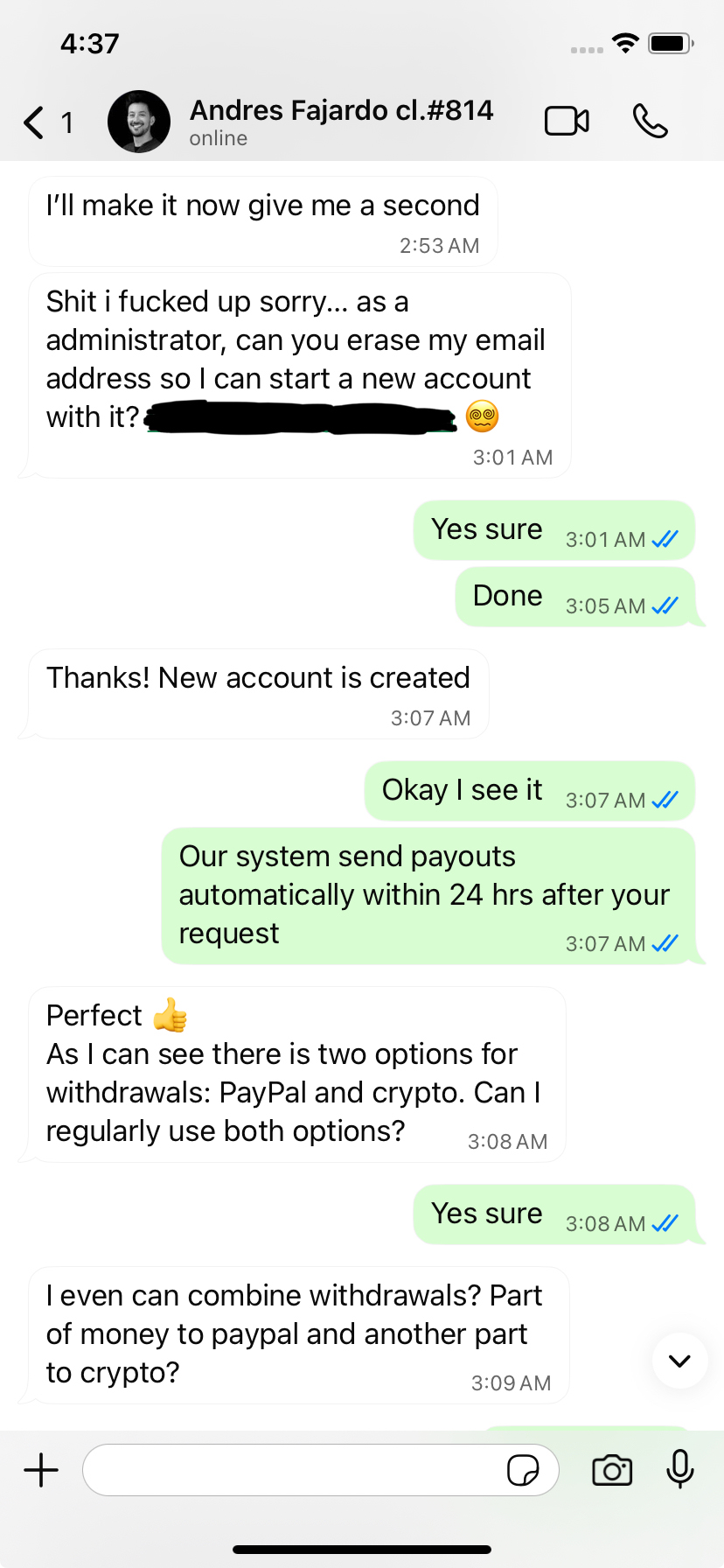Open the camera to take a photo
724x1568 pixels.
point(612,1470)
